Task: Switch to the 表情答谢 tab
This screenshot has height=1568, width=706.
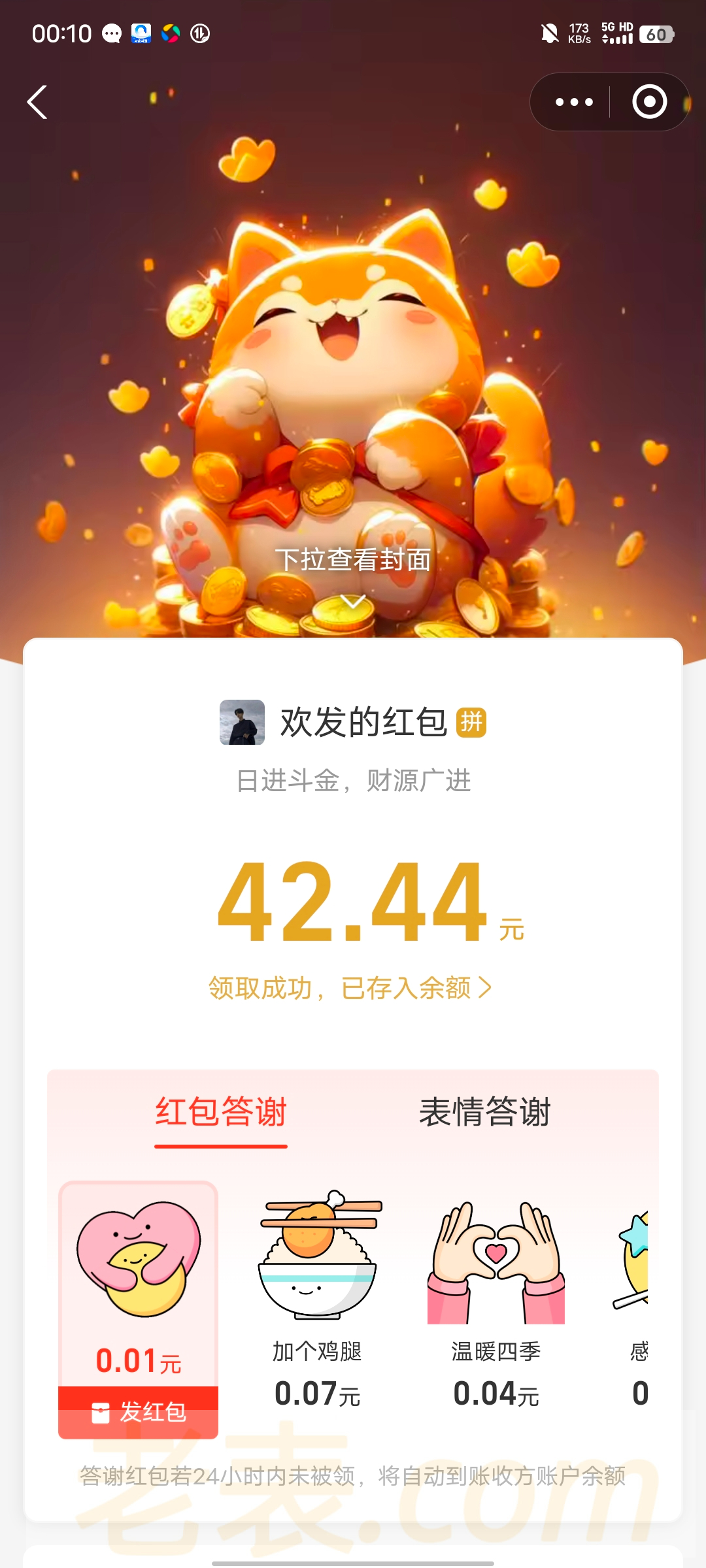Action: (x=485, y=1112)
